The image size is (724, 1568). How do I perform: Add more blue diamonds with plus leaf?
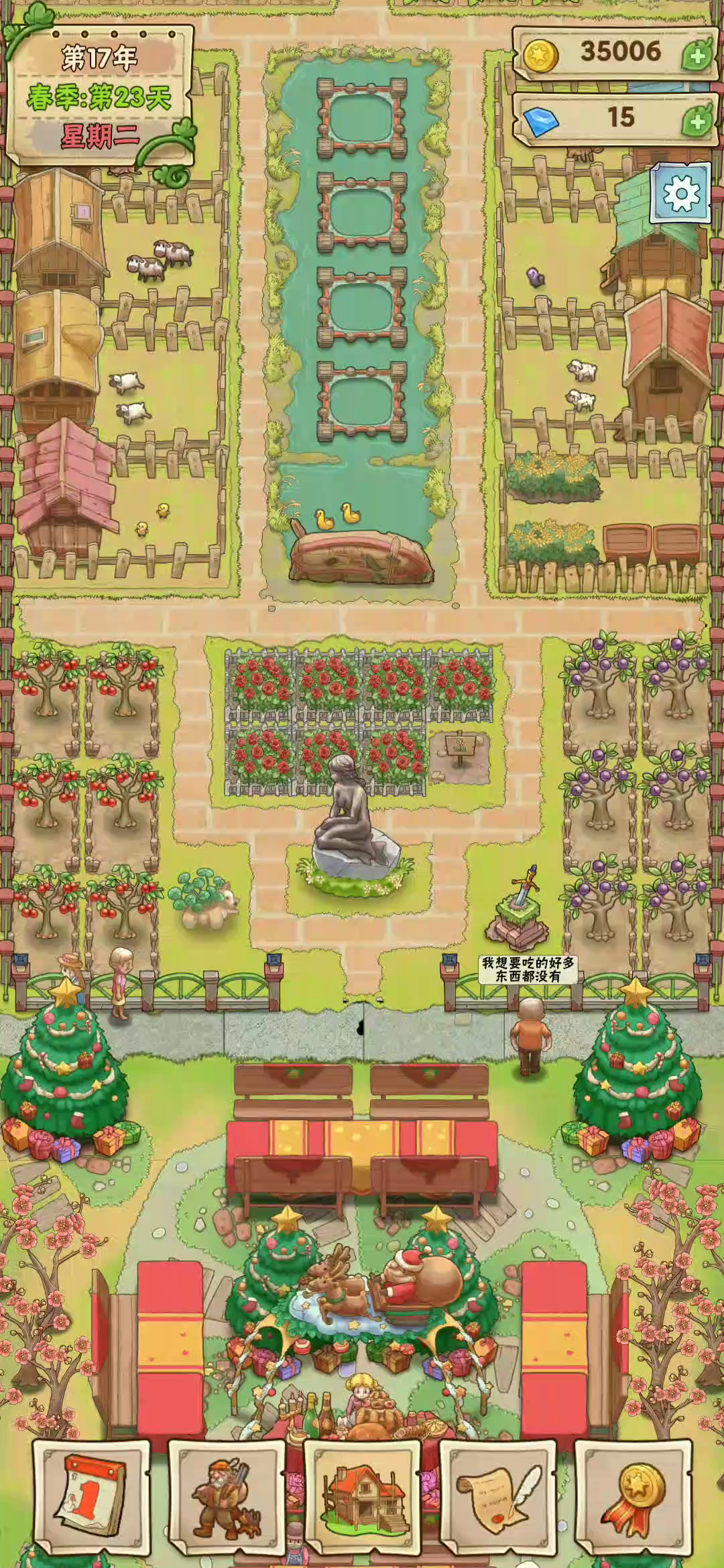click(x=697, y=121)
